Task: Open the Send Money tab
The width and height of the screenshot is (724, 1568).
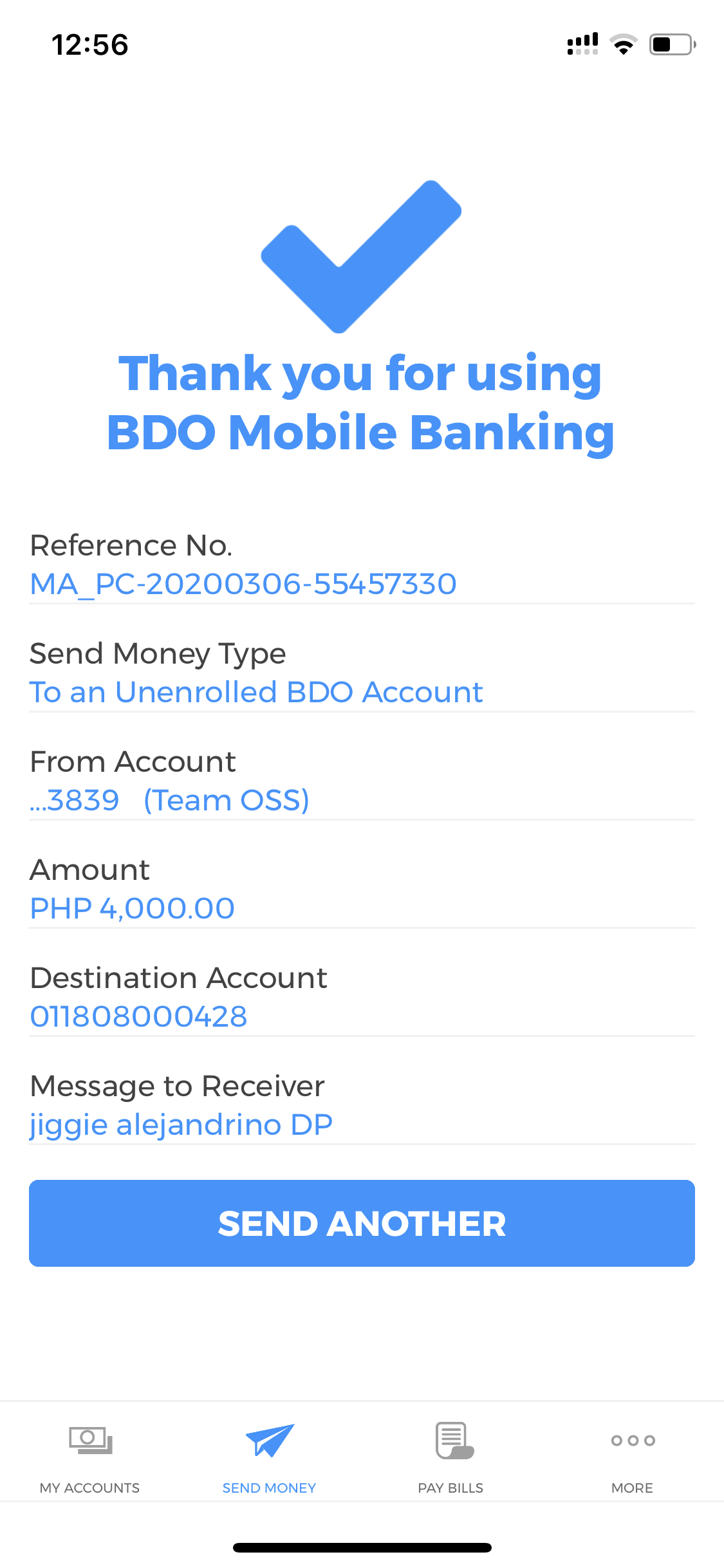Action: point(269,1456)
